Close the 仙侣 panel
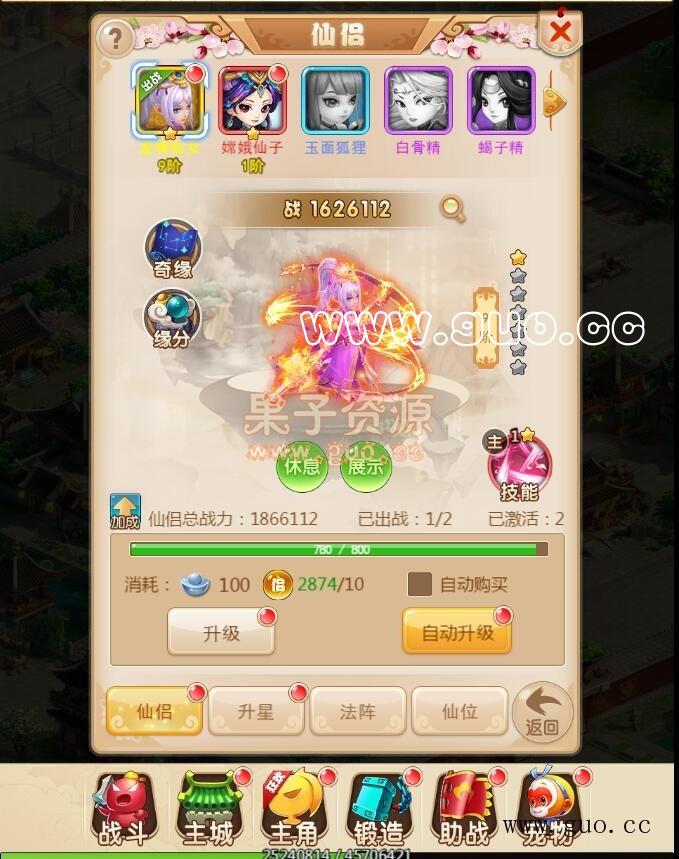The width and height of the screenshot is (679, 859). coord(560,31)
